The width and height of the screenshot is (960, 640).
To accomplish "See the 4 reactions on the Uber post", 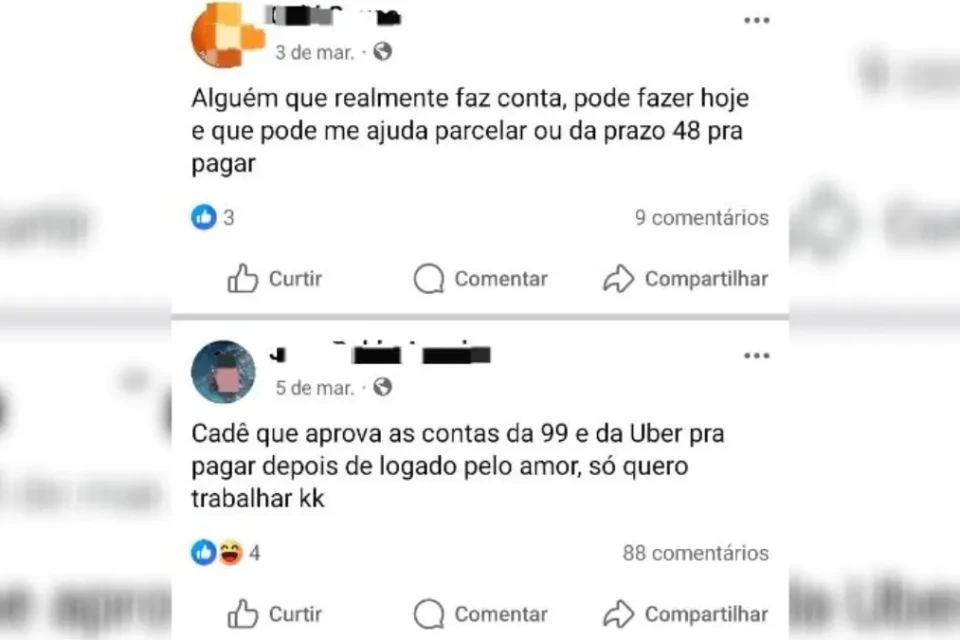I will click(226, 552).
